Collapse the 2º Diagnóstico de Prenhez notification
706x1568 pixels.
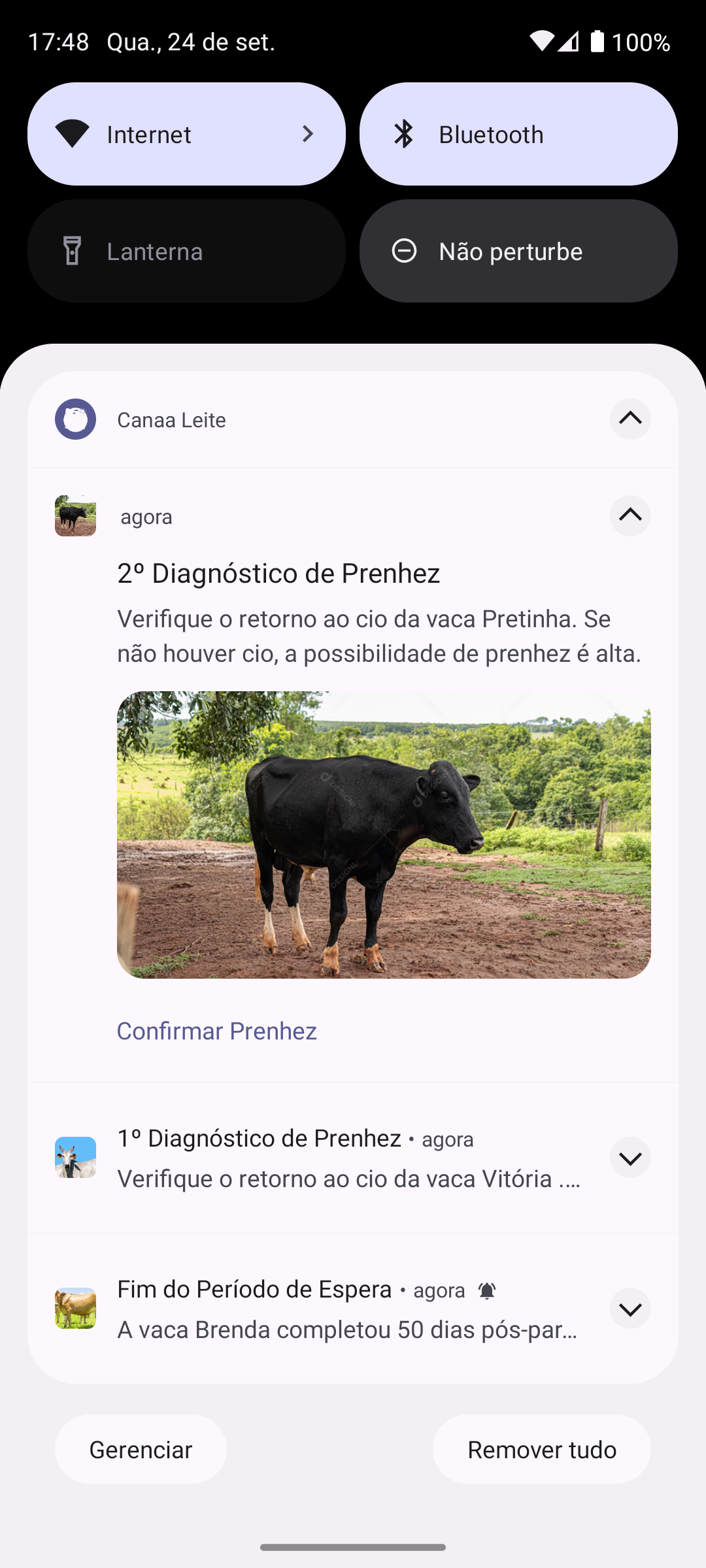(630, 516)
